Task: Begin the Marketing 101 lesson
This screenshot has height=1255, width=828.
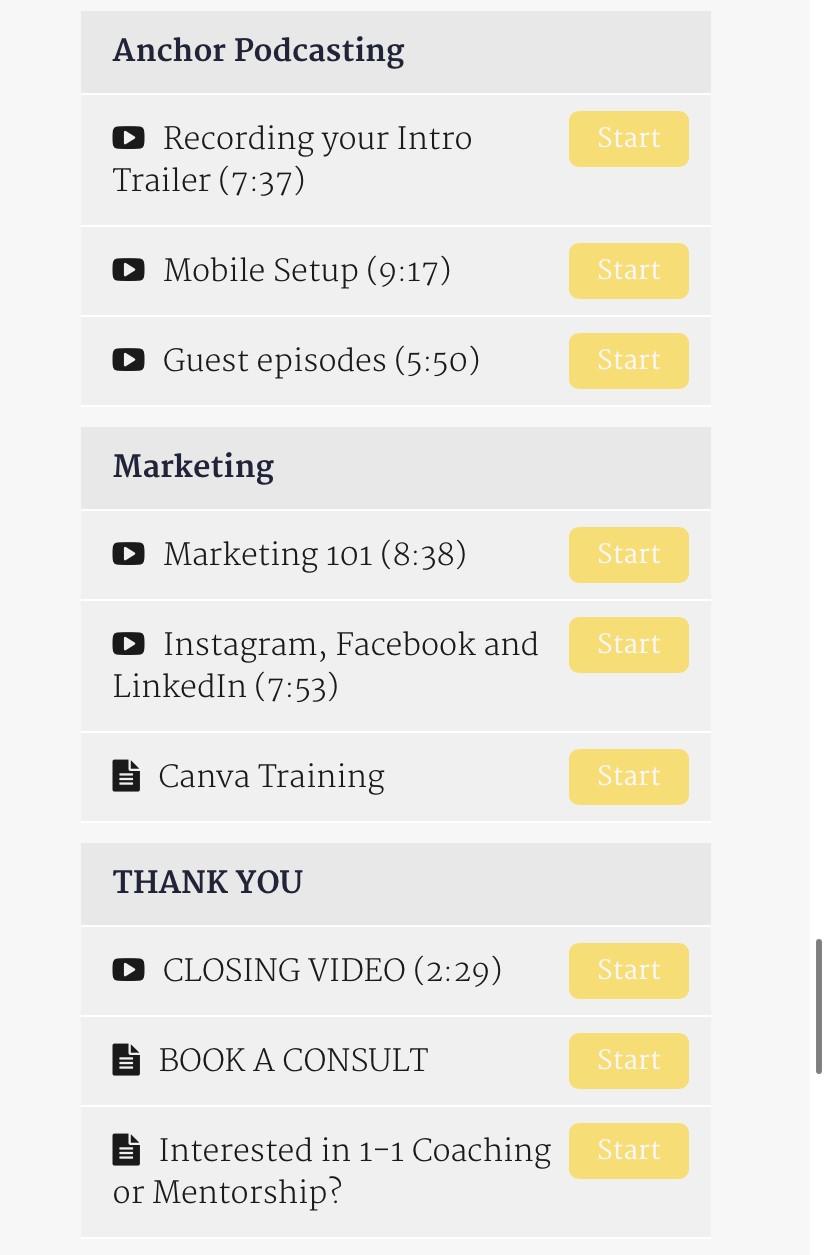Action: coord(628,555)
